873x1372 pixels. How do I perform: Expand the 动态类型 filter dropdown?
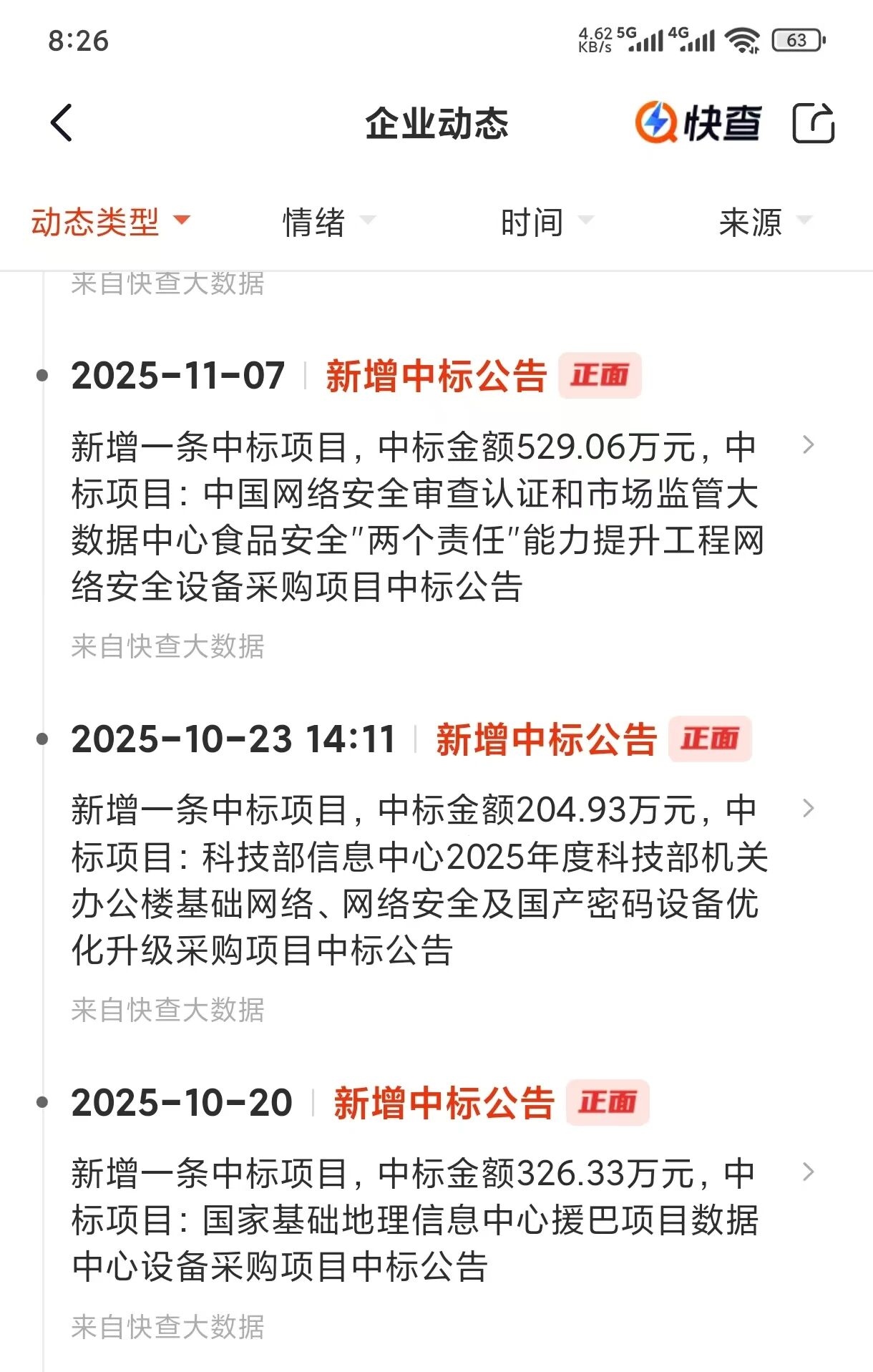pos(110,222)
